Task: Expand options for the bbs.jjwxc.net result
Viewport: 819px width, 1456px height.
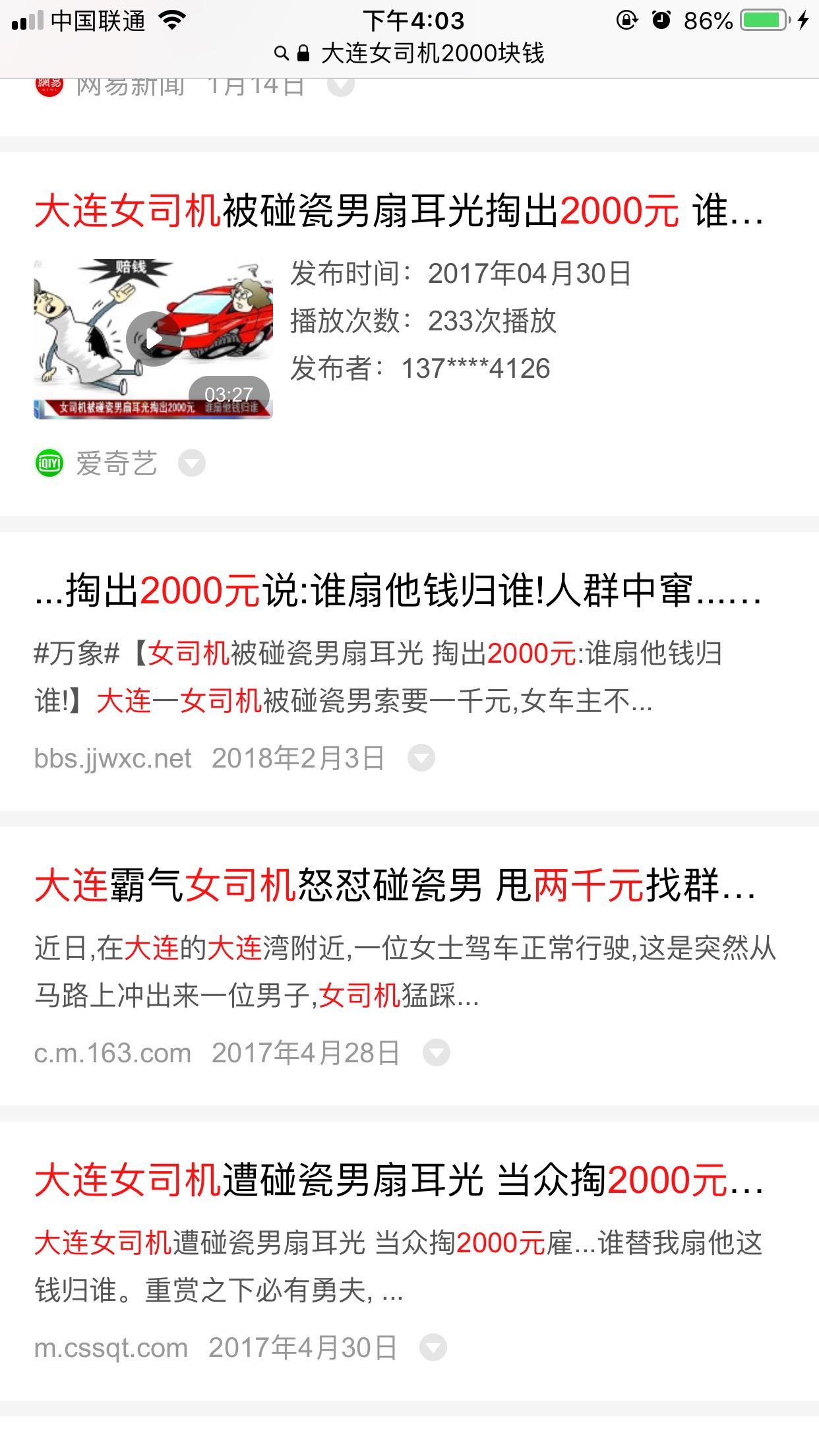Action: 420,758
